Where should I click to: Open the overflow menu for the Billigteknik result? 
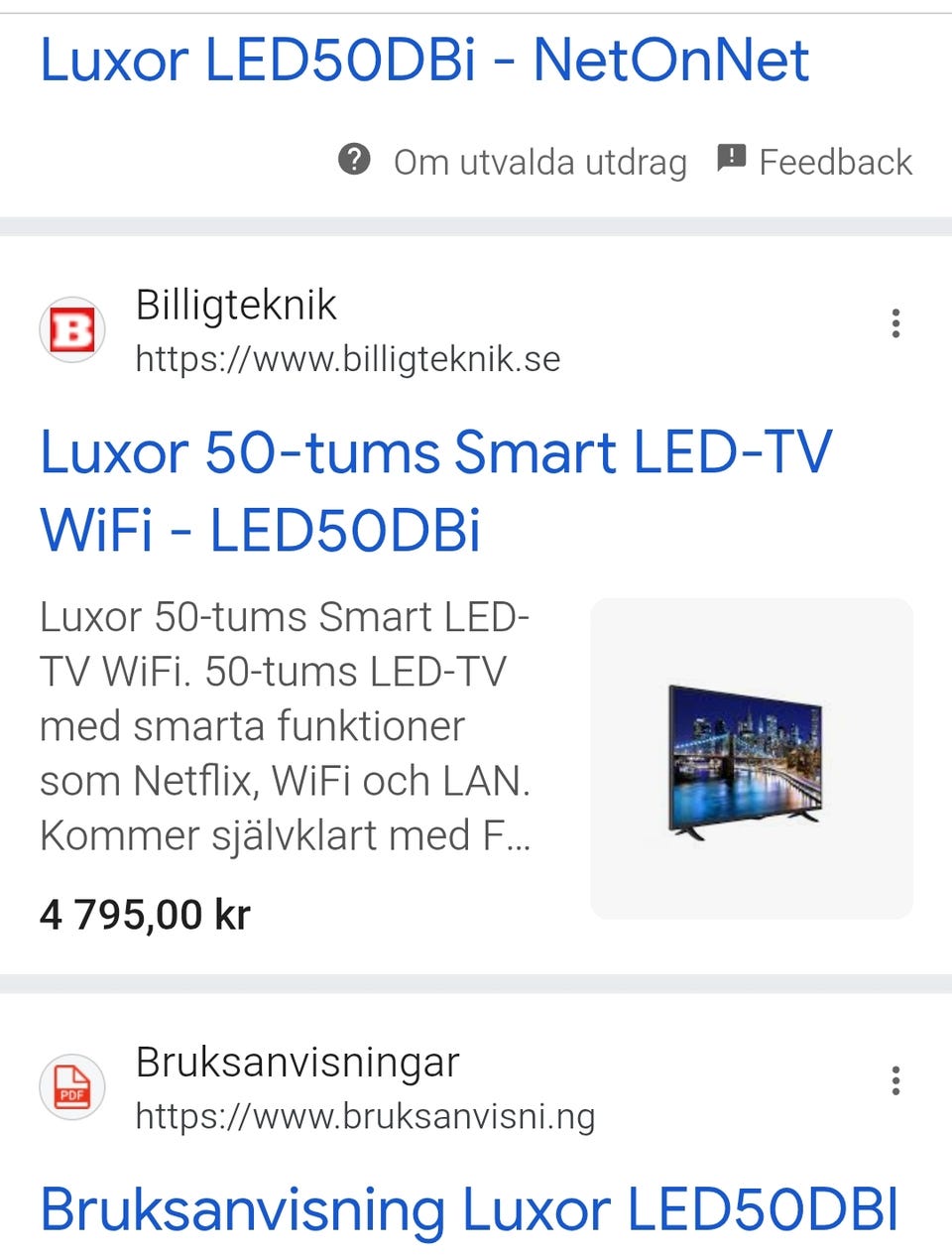point(895,323)
